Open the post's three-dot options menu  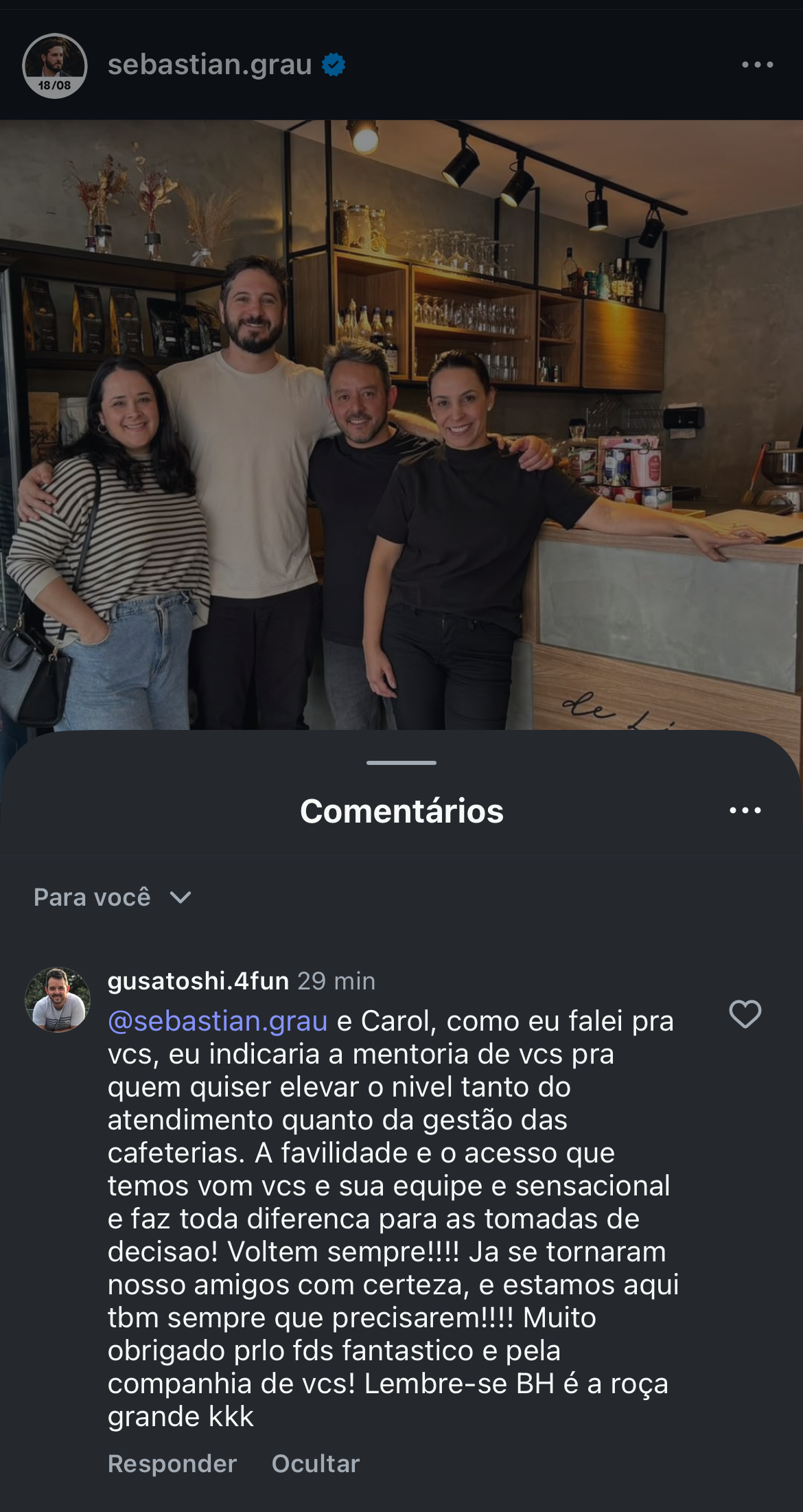pyautogui.click(x=758, y=65)
